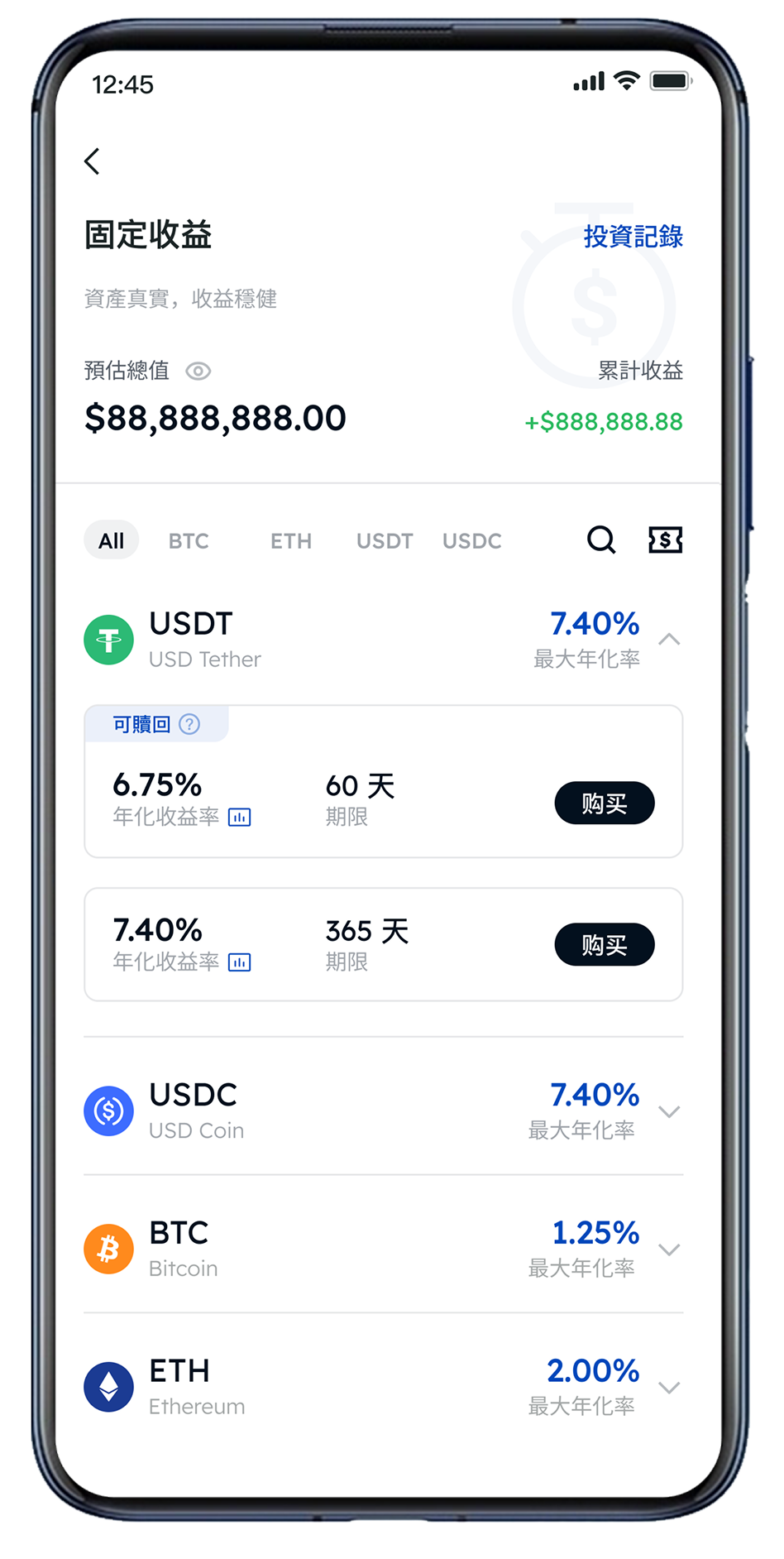Buy the 365-day 7.40% product
784x1559 pixels.
[604, 945]
